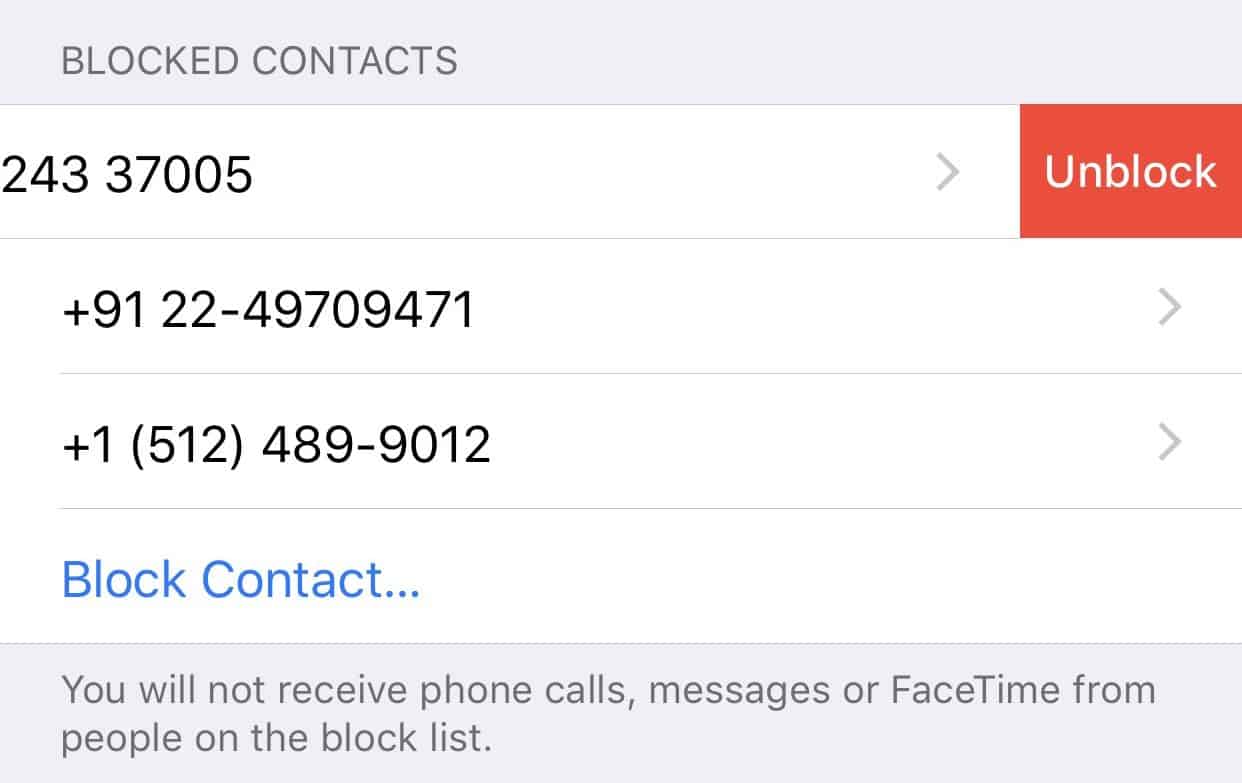This screenshot has width=1242, height=783.
Task: Tap the red Unblock button
Action: (x=1131, y=172)
